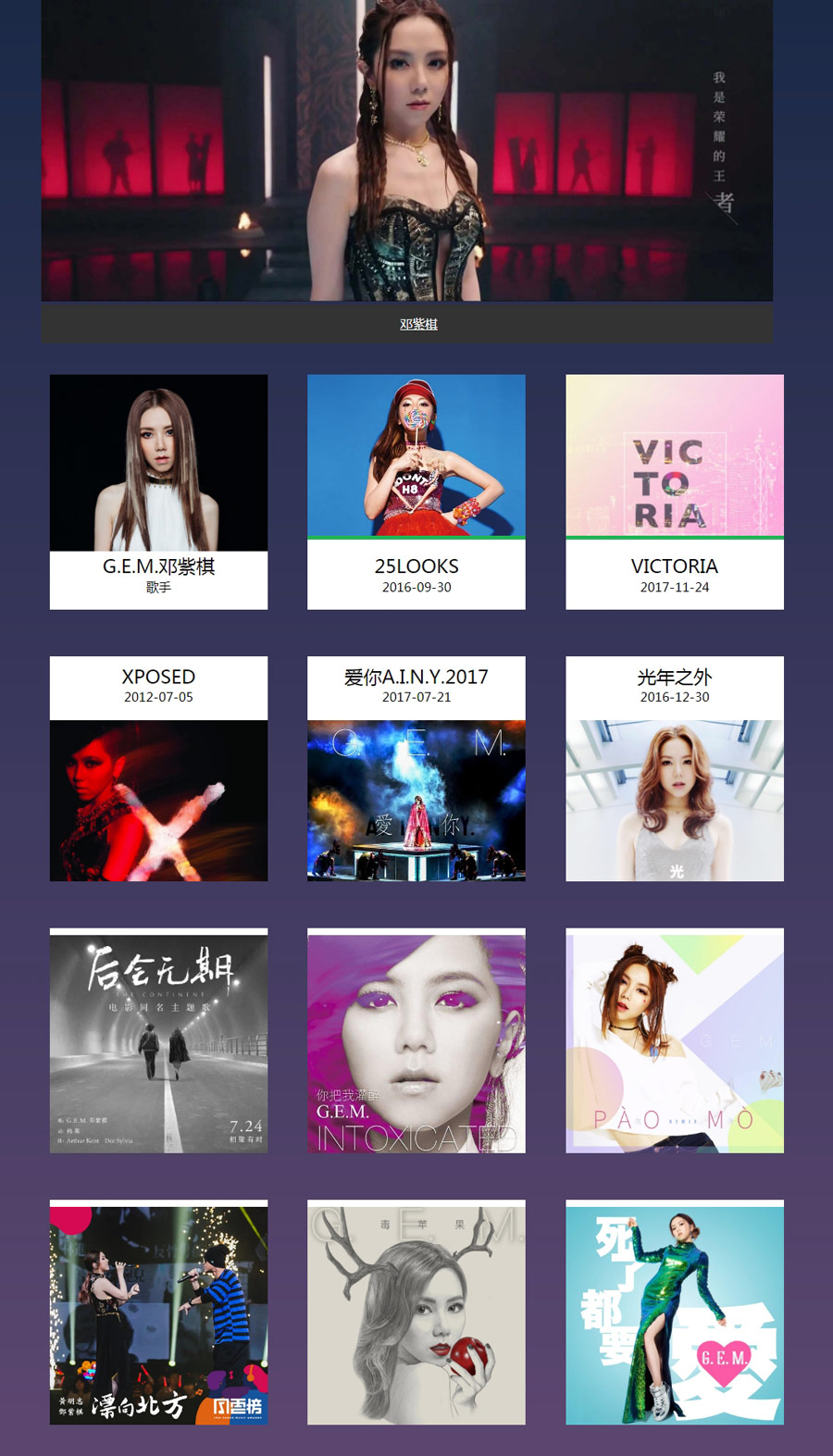Open the 后会无期 cover tile
Image resolution: width=833 pixels, height=1456 pixels.
[x=158, y=1041]
